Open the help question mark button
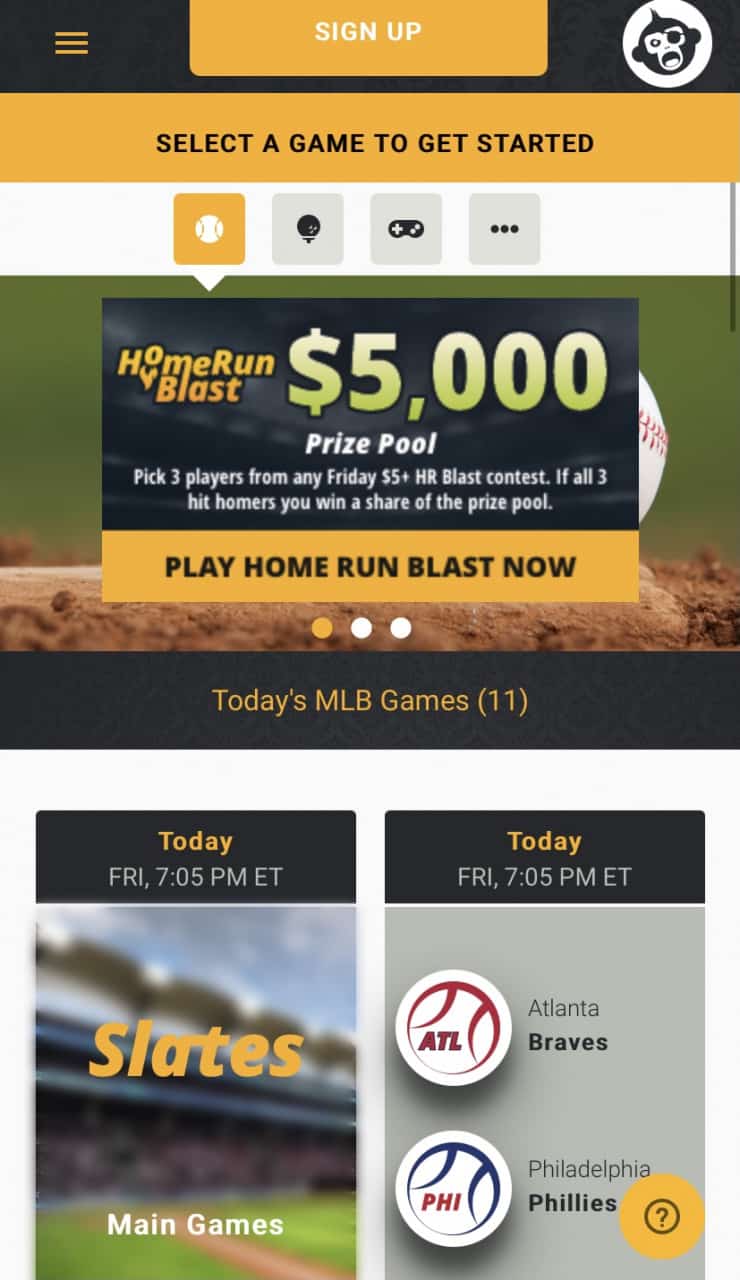 (662, 1216)
